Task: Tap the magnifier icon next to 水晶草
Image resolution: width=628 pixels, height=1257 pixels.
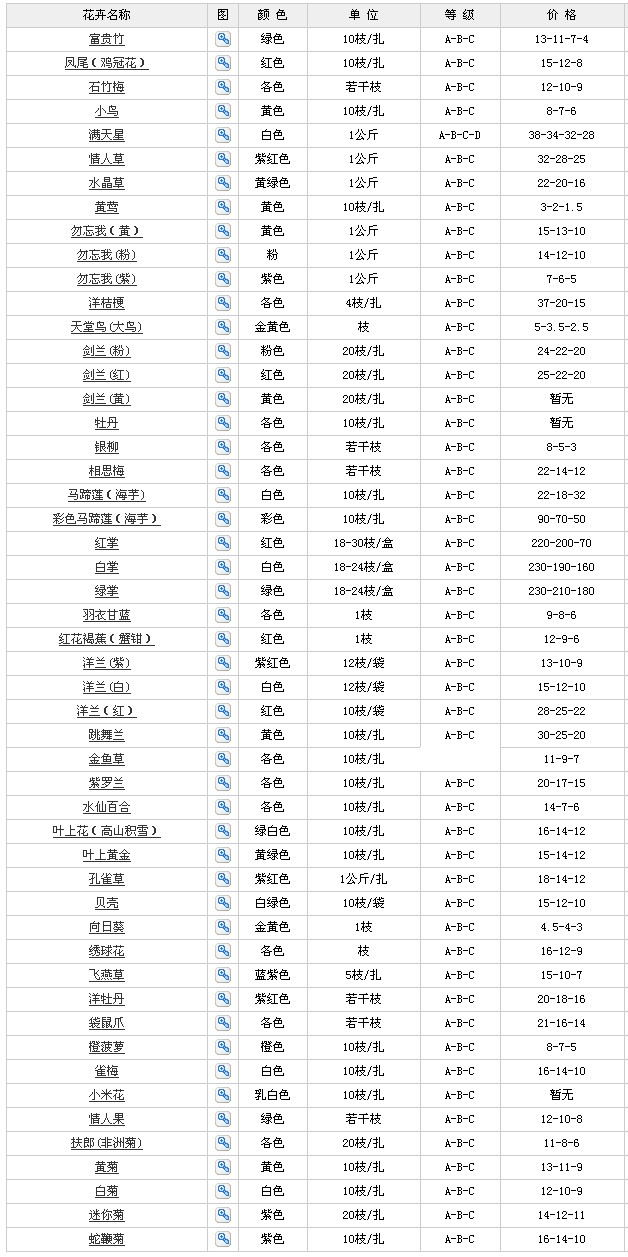Action: tap(223, 183)
